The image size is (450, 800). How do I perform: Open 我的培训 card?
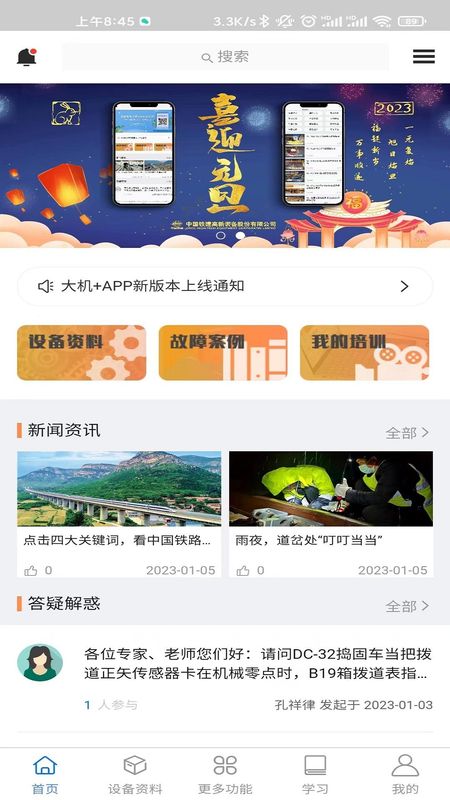pos(364,353)
